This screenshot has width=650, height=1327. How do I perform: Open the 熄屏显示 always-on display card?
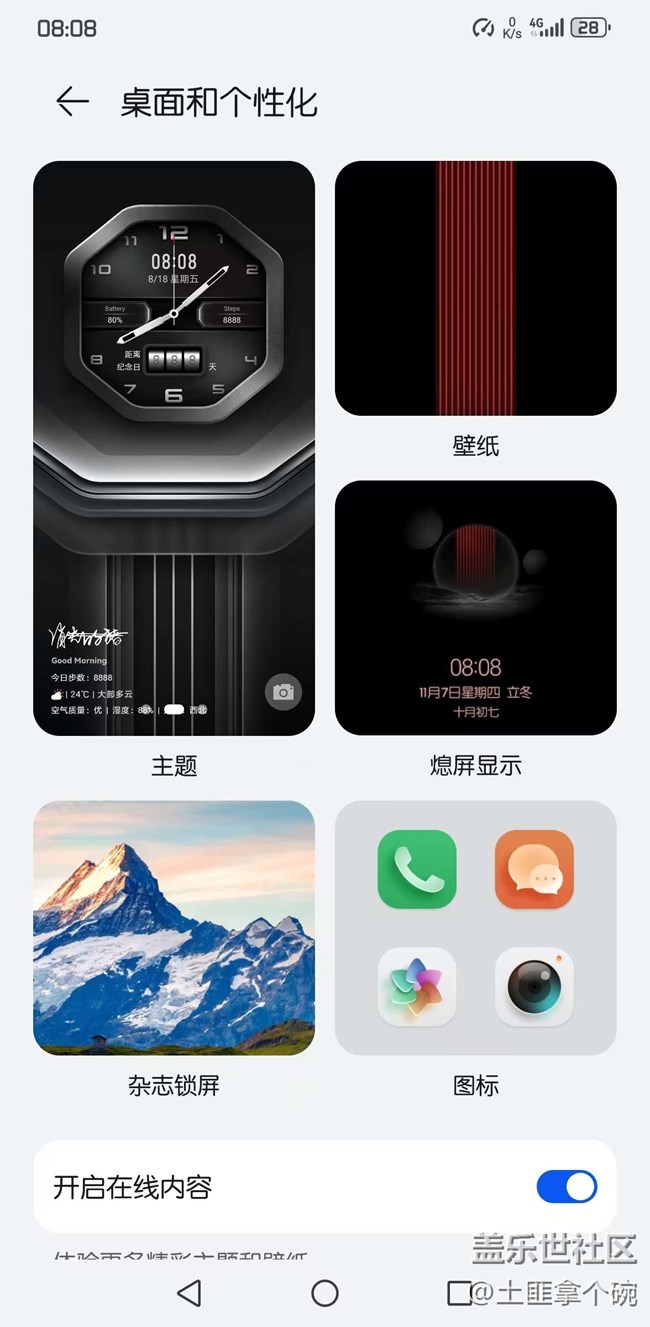coord(475,607)
